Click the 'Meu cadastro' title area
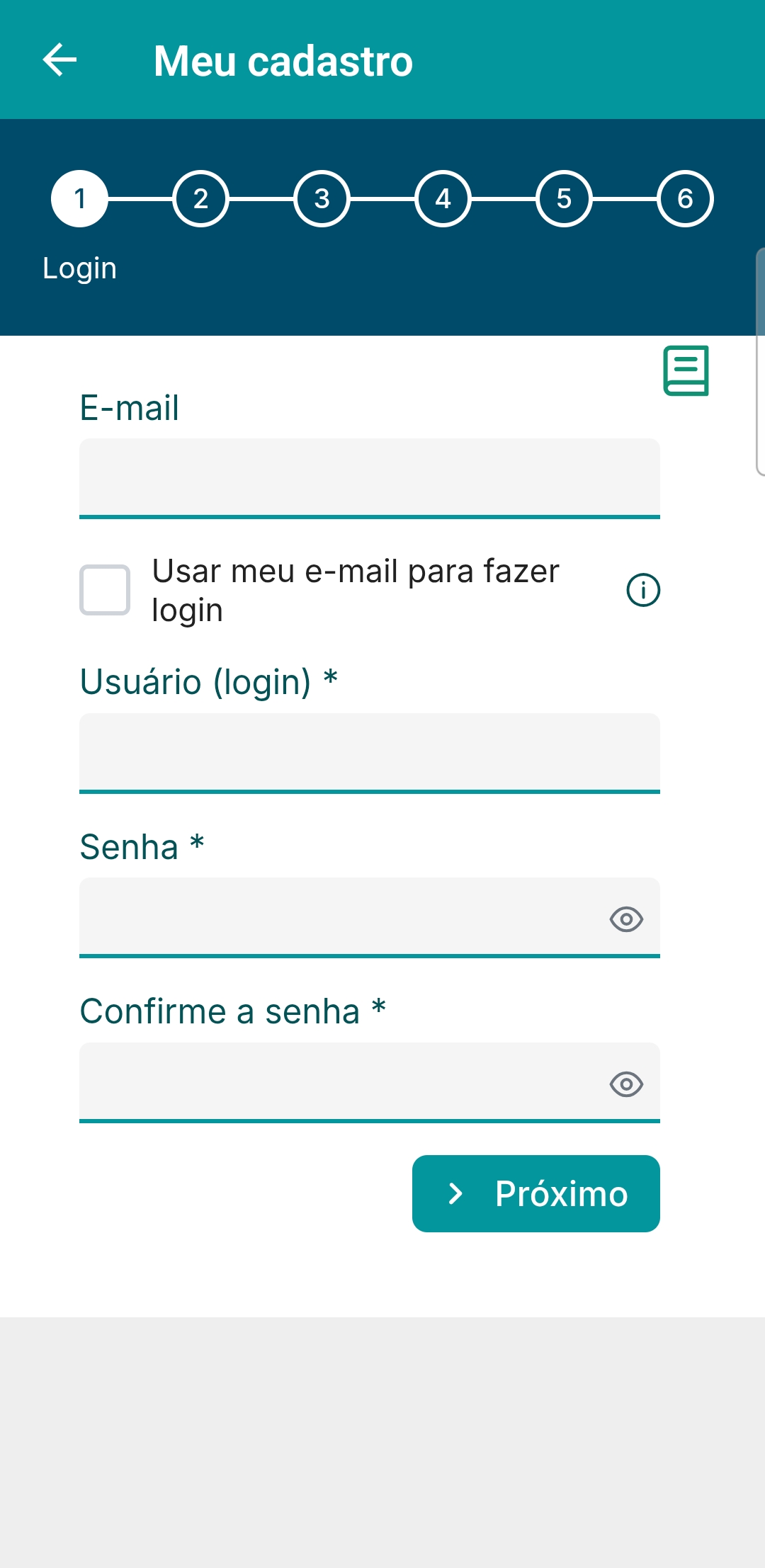Screen dimensions: 765x1568 pyautogui.click(x=283, y=61)
